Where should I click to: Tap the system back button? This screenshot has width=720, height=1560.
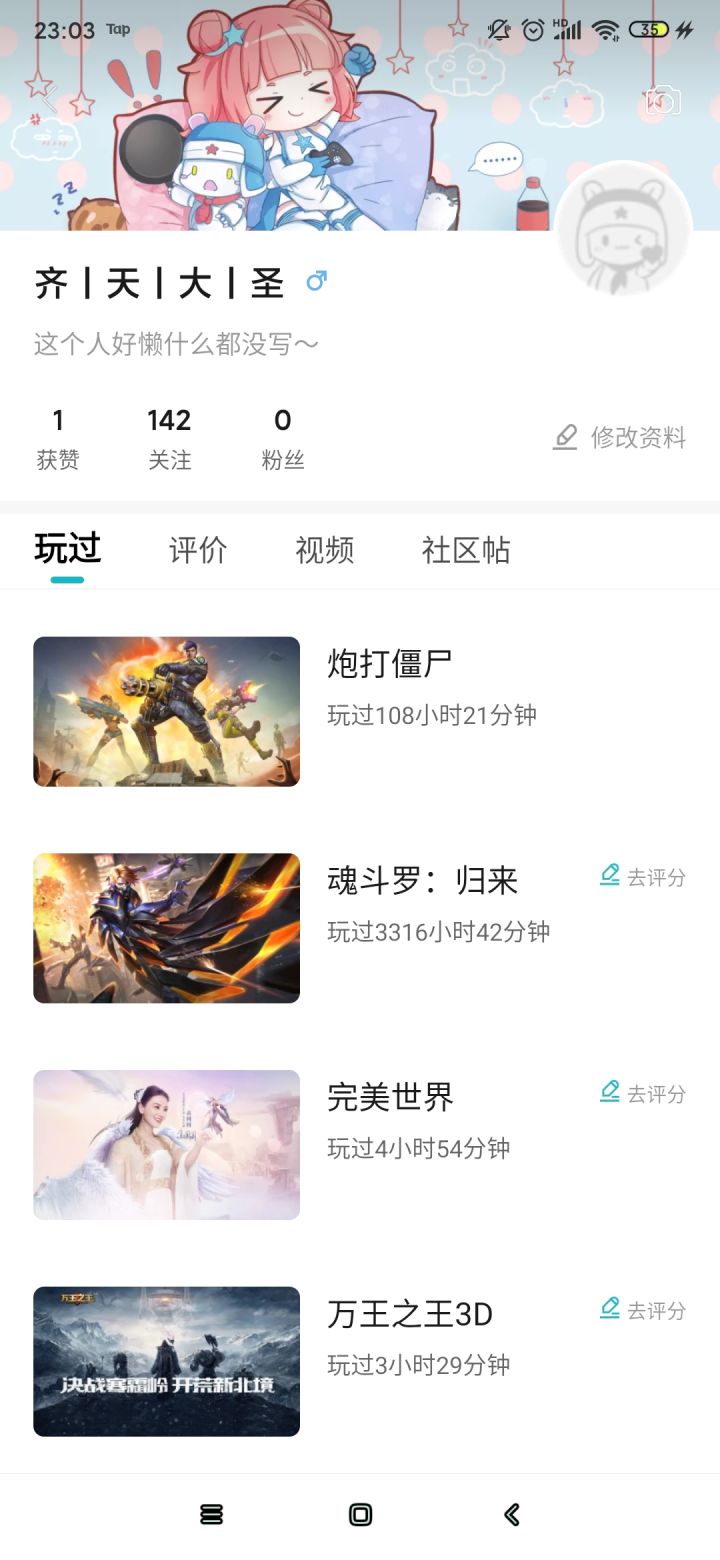[x=511, y=1515]
